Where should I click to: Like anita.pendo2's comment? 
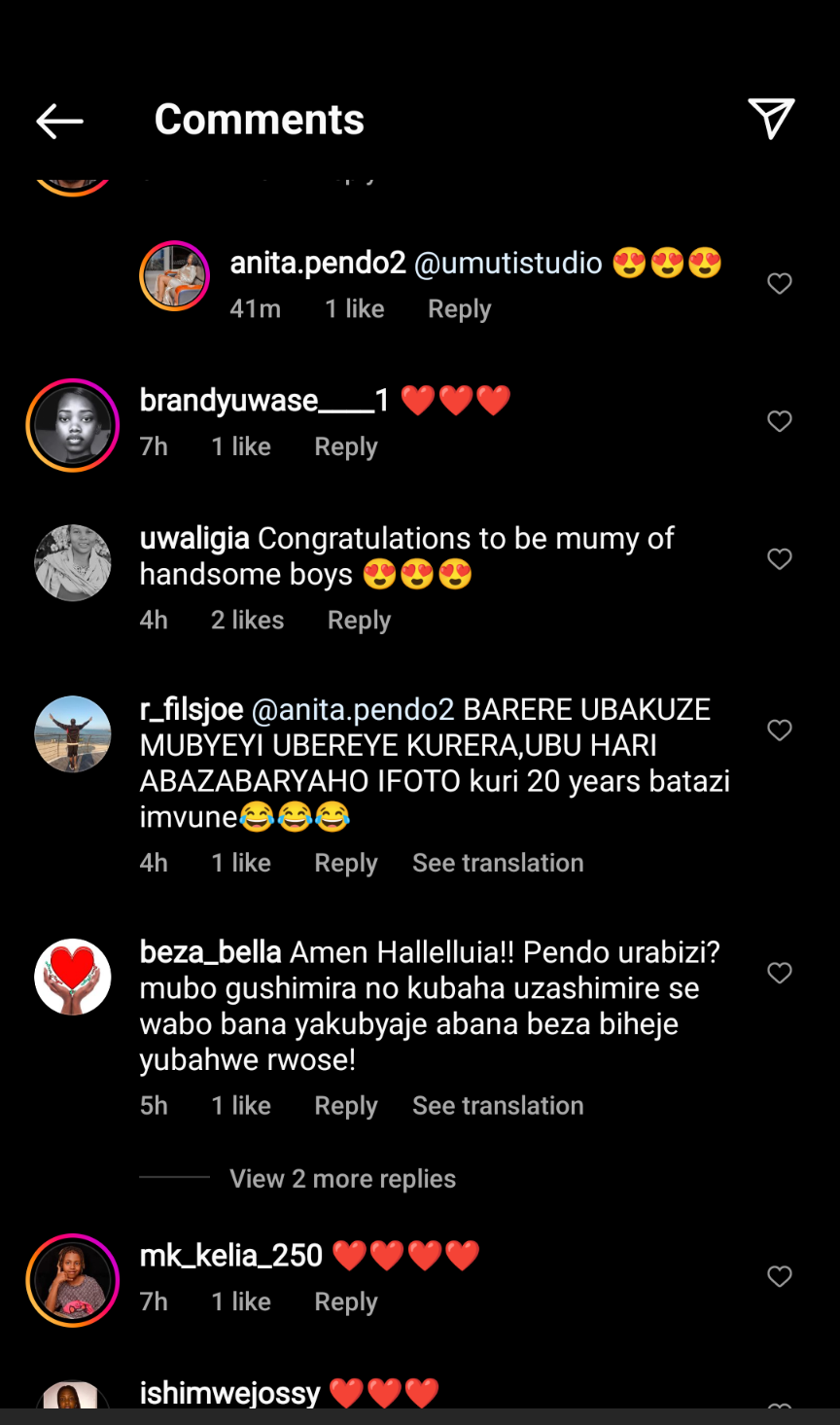780,284
